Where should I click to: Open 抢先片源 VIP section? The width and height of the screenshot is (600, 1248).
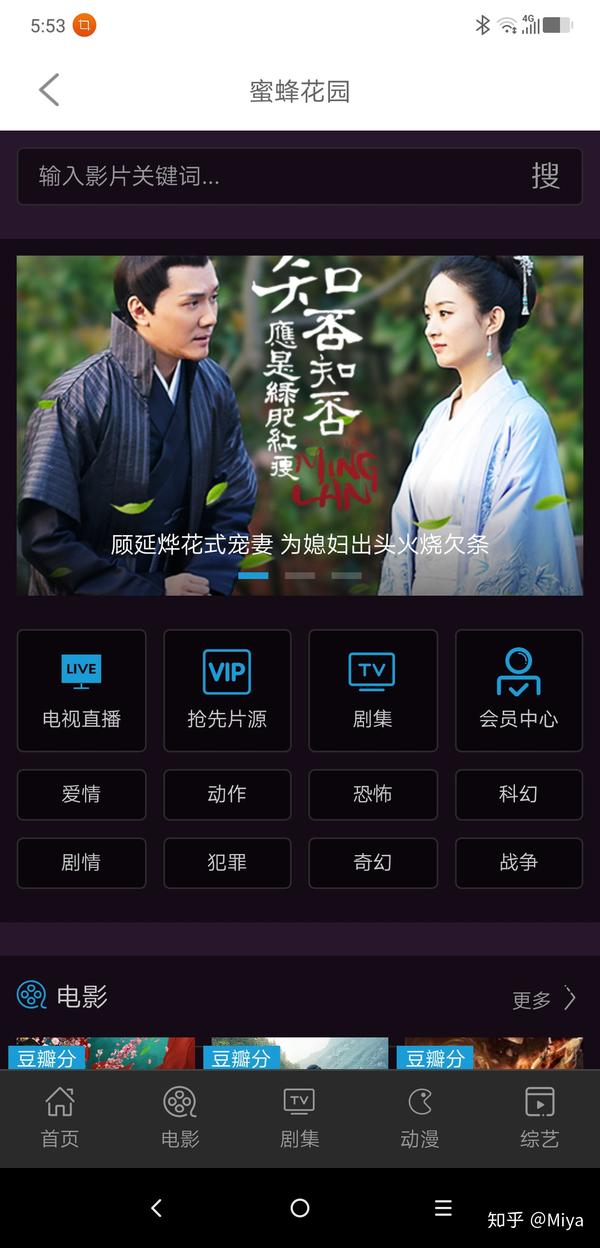[227, 690]
